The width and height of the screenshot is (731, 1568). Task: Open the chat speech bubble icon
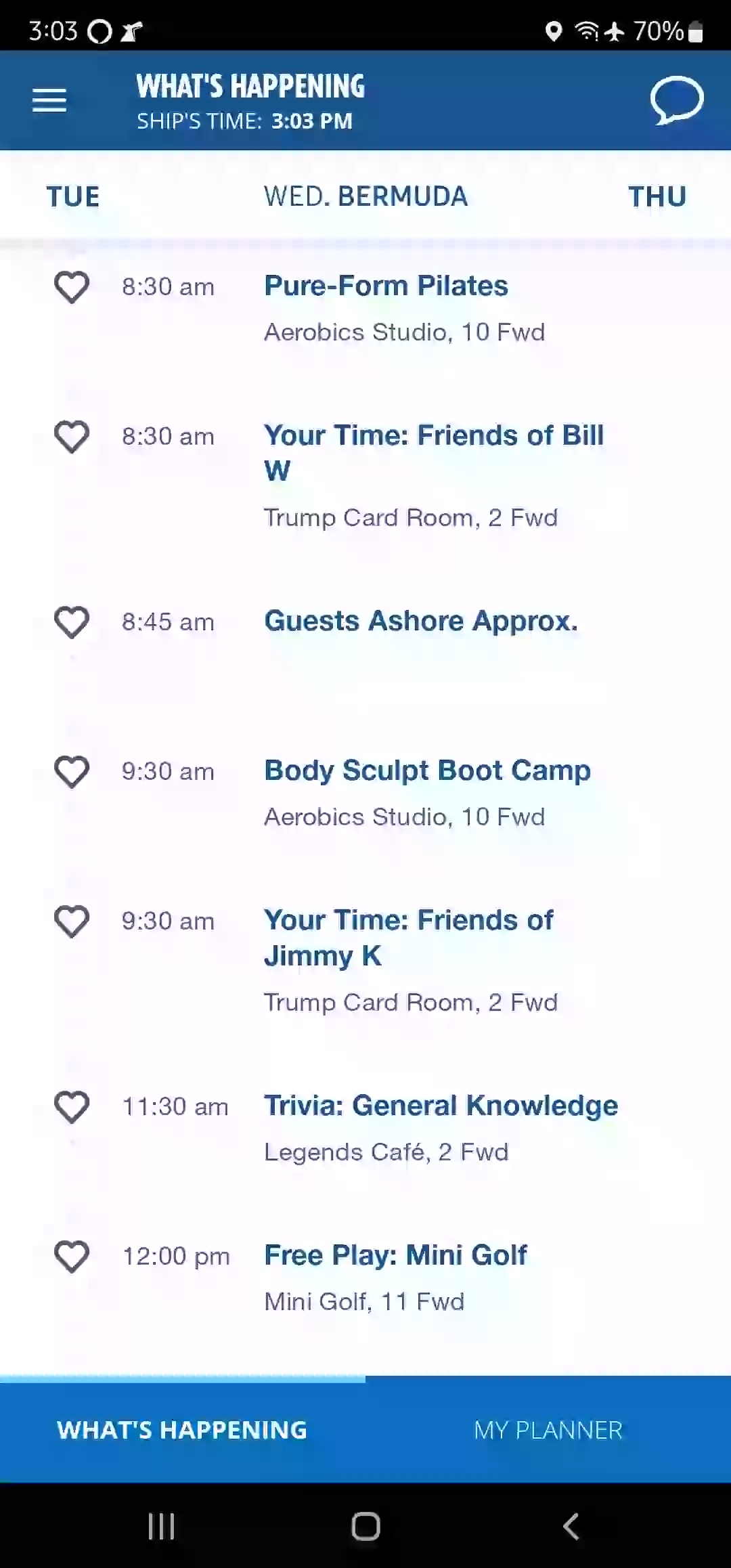click(x=677, y=100)
